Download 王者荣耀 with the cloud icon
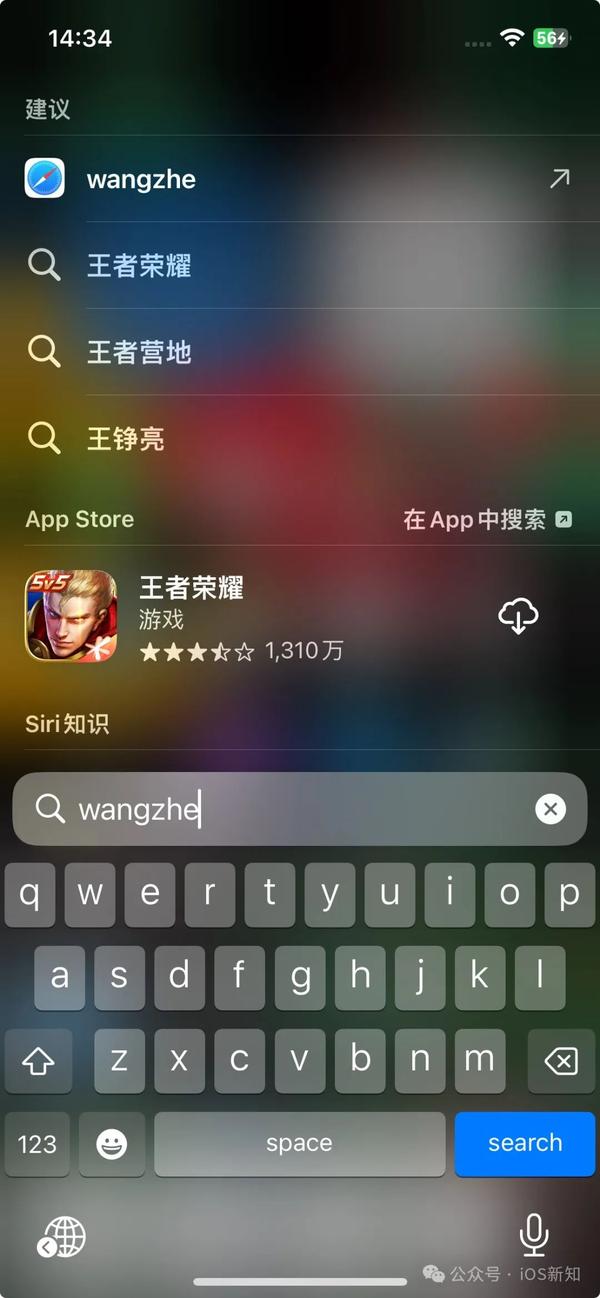 518,617
